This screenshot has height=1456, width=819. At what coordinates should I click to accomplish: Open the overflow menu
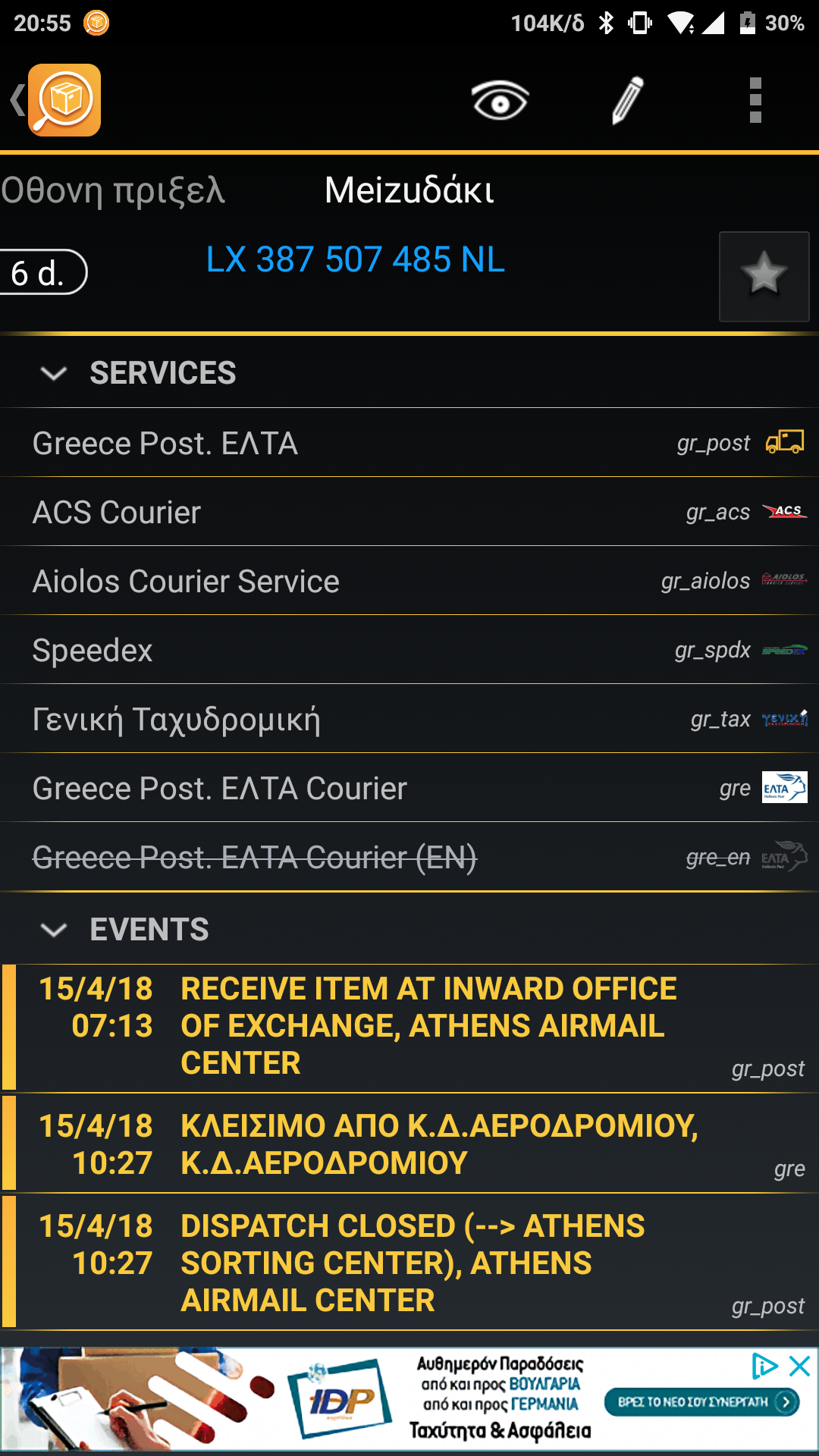[x=755, y=100]
